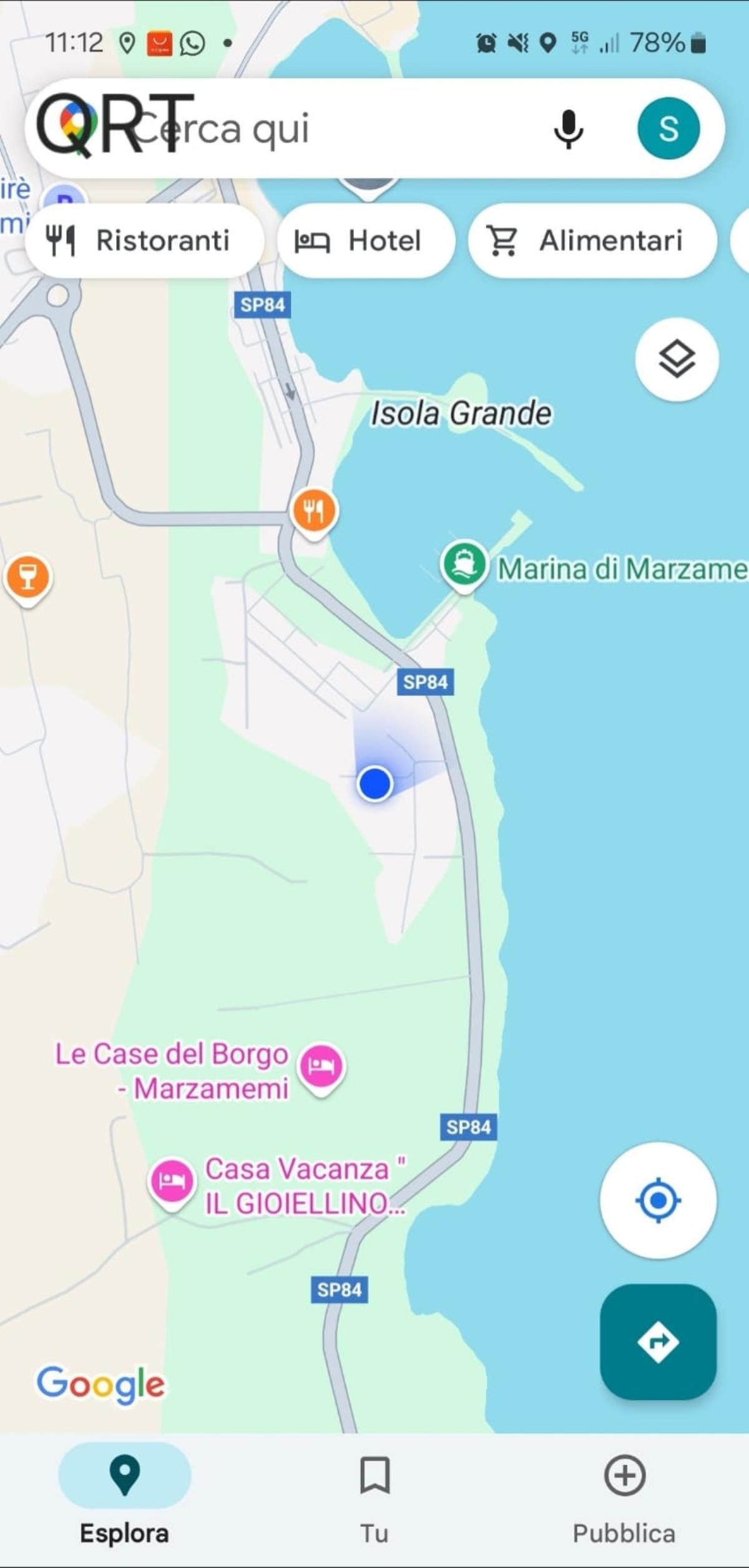
Task: Go to the Esplora tab
Action: tap(124, 1500)
